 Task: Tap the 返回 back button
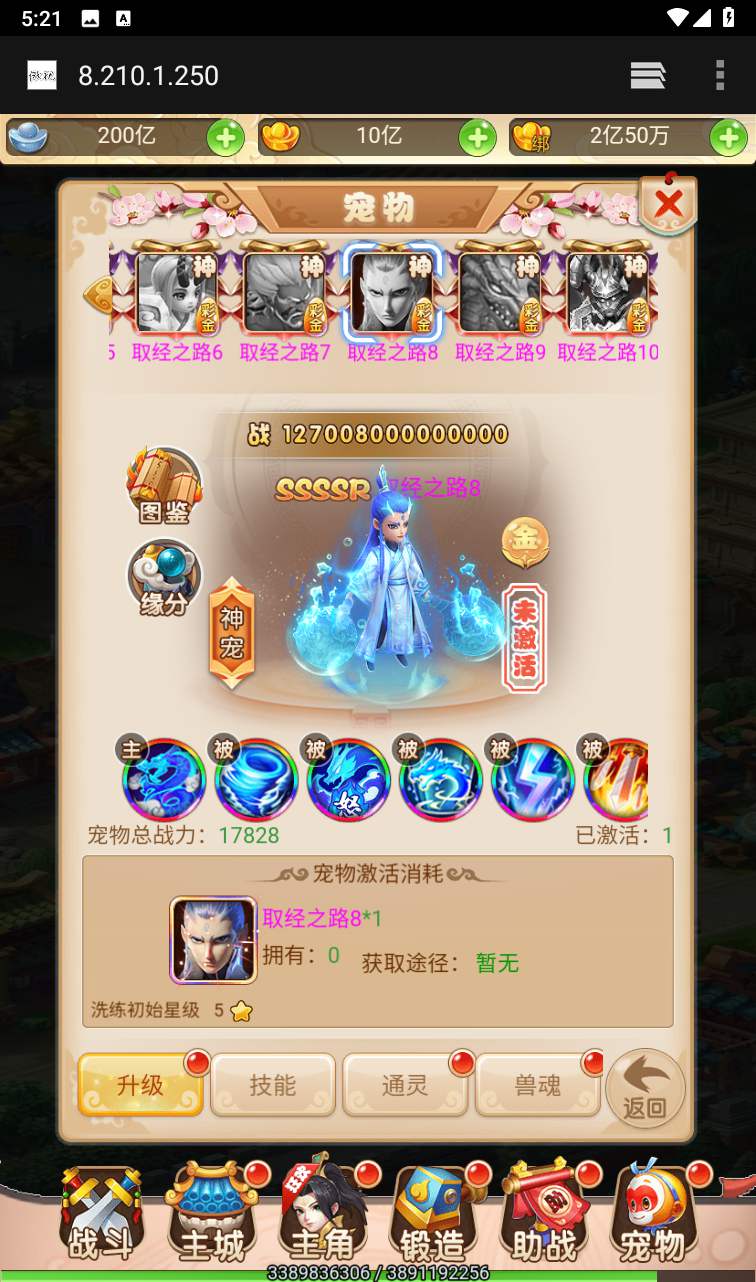[645, 1088]
